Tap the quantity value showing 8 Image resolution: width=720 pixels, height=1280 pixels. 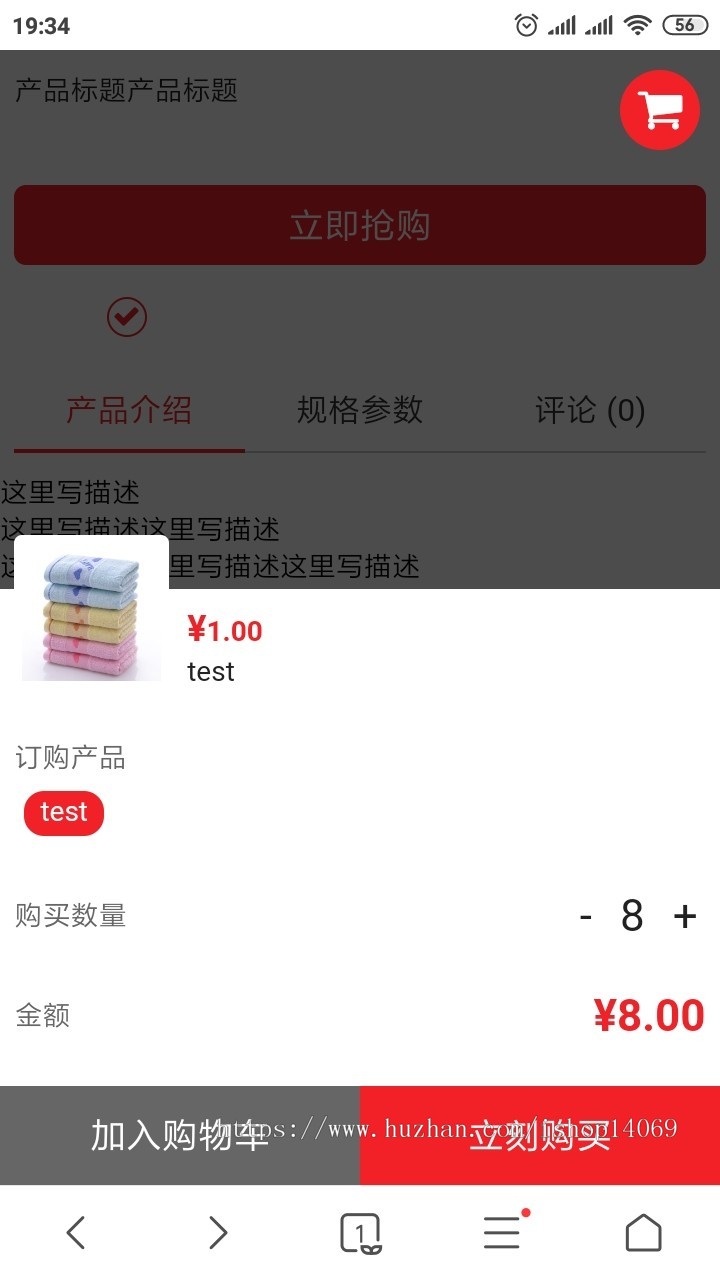click(632, 915)
